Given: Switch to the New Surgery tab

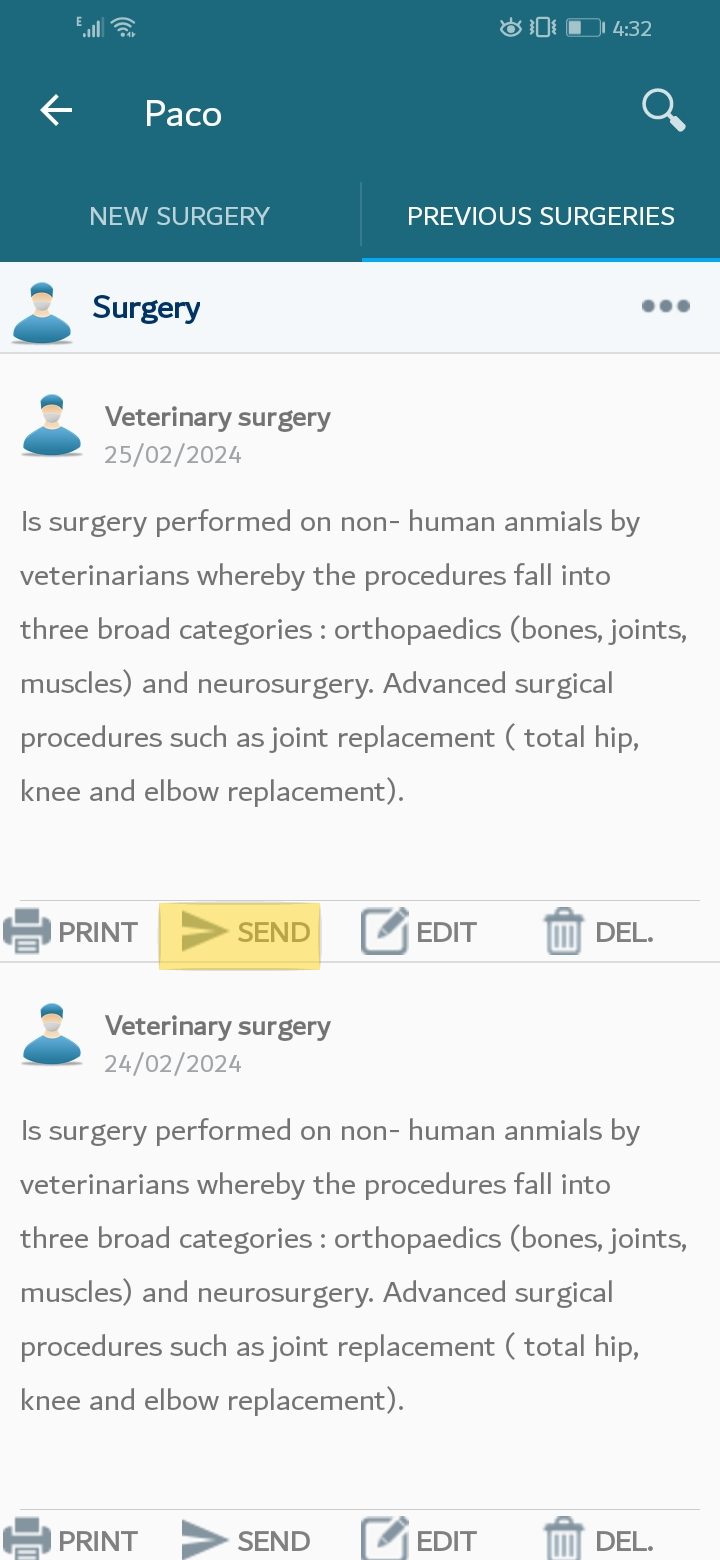Looking at the screenshot, I should [180, 216].
